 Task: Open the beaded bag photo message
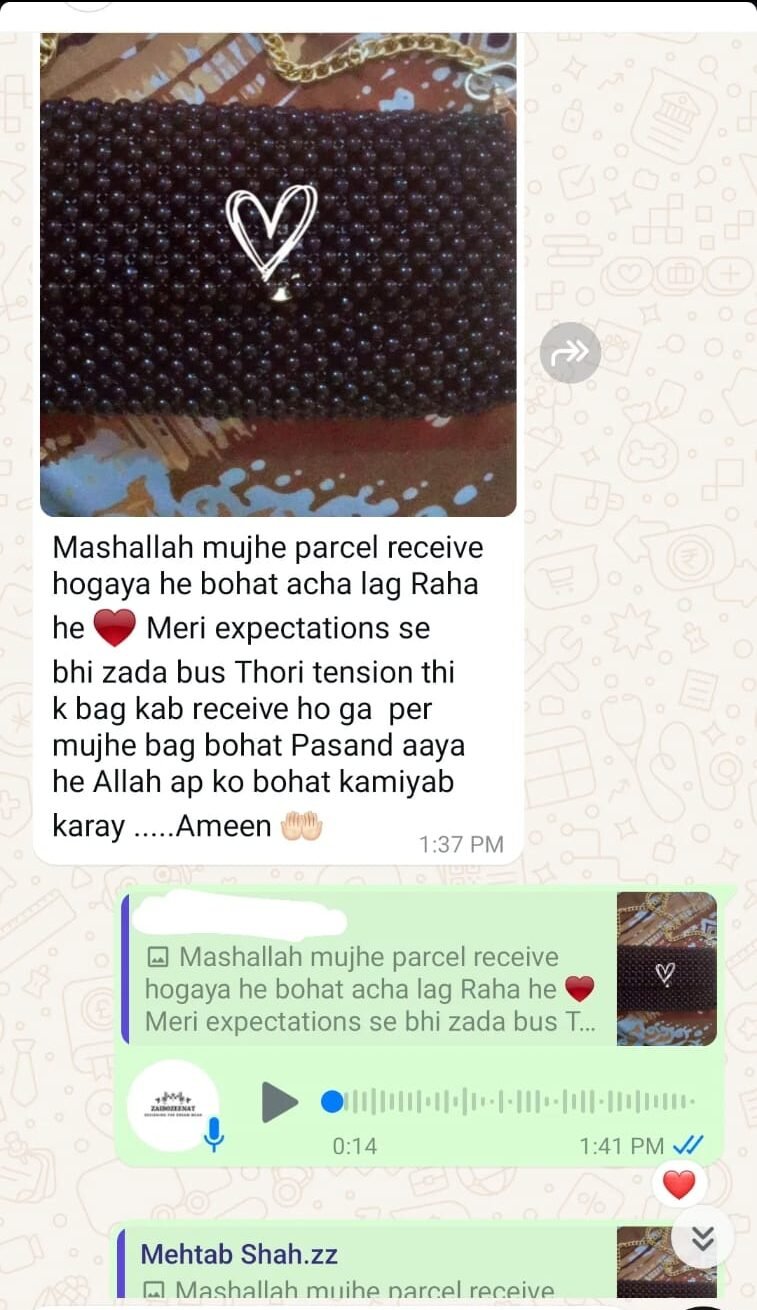(278, 275)
